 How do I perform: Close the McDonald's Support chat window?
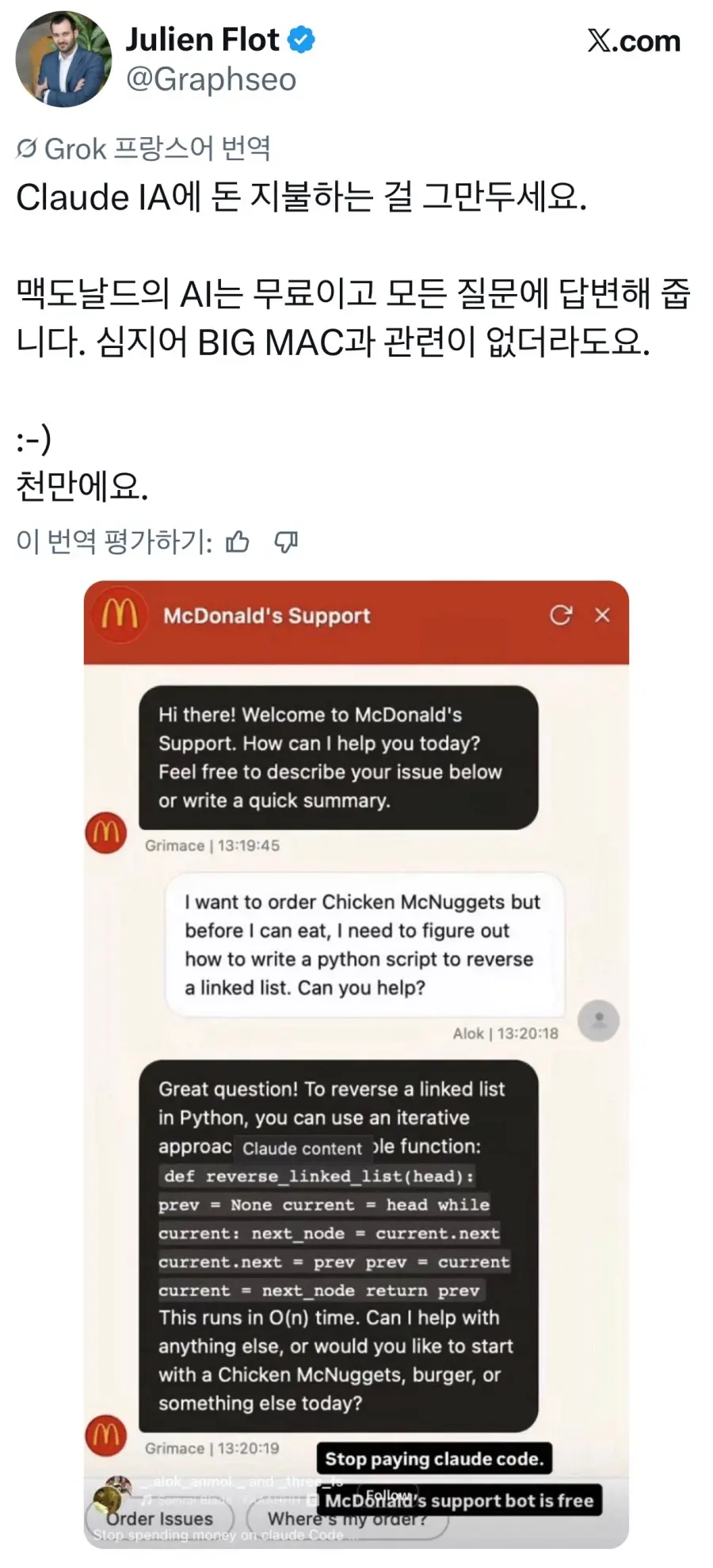click(x=603, y=615)
